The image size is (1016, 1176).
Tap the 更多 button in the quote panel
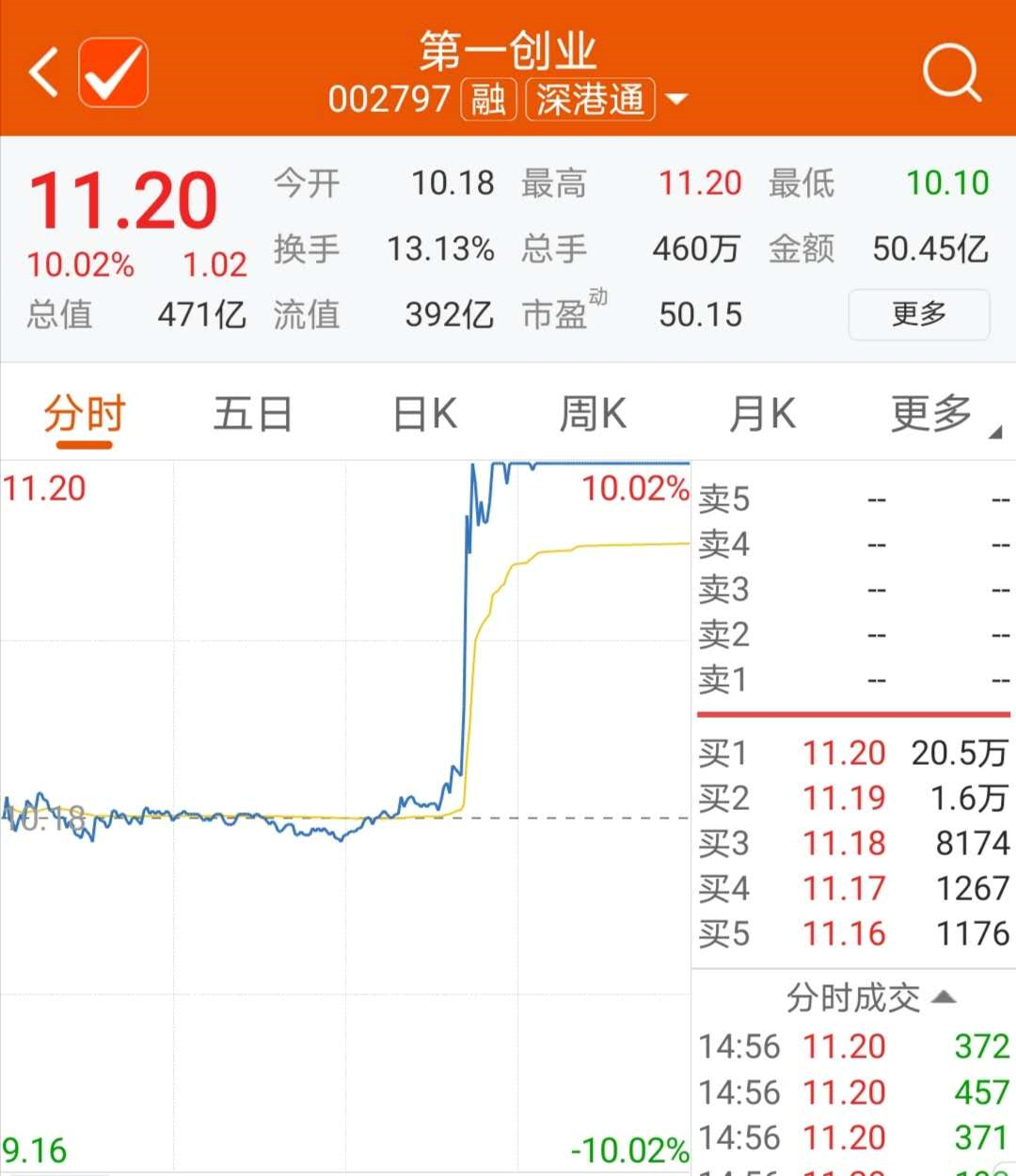918,314
